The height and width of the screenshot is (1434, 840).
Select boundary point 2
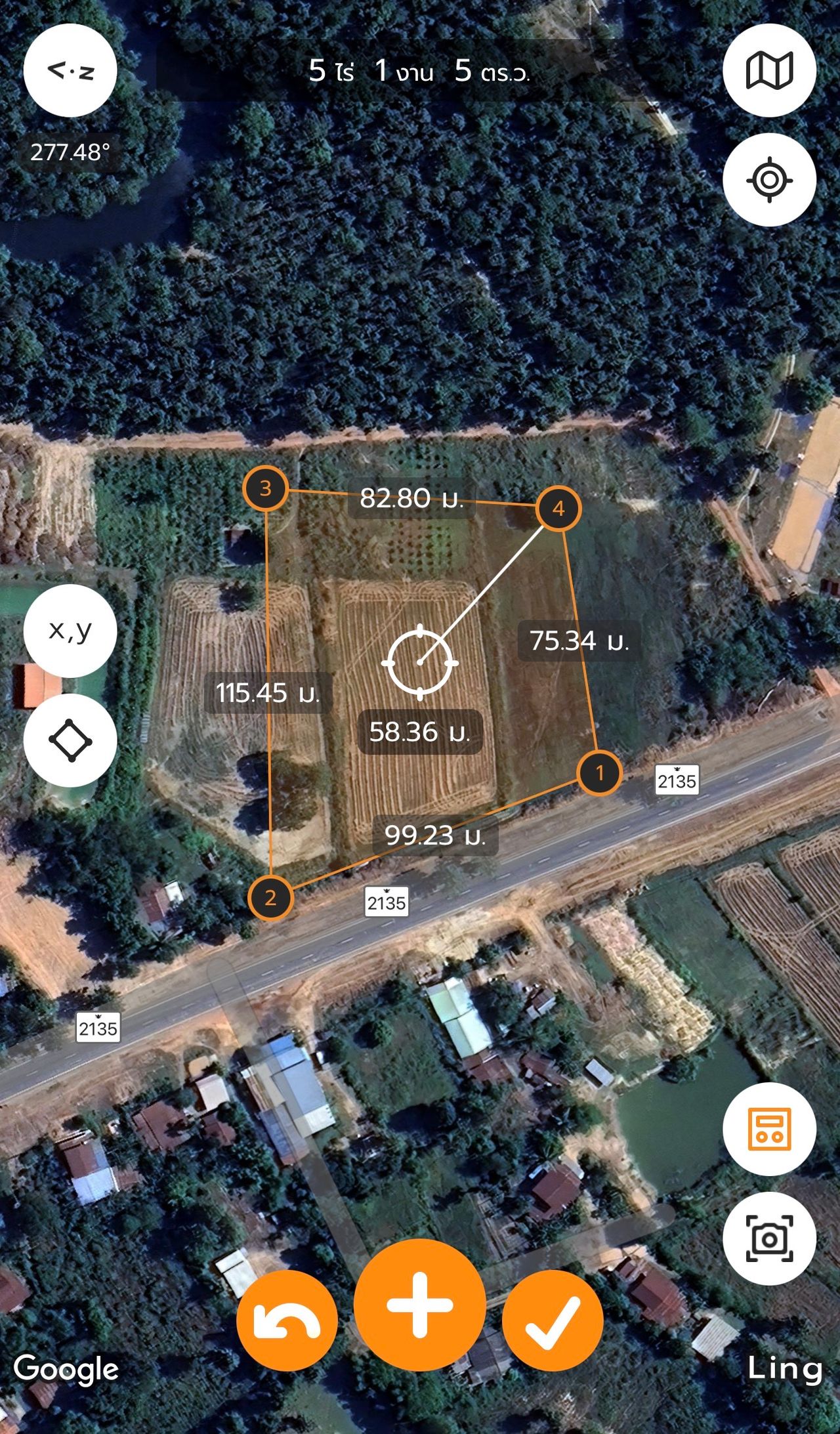click(x=270, y=898)
